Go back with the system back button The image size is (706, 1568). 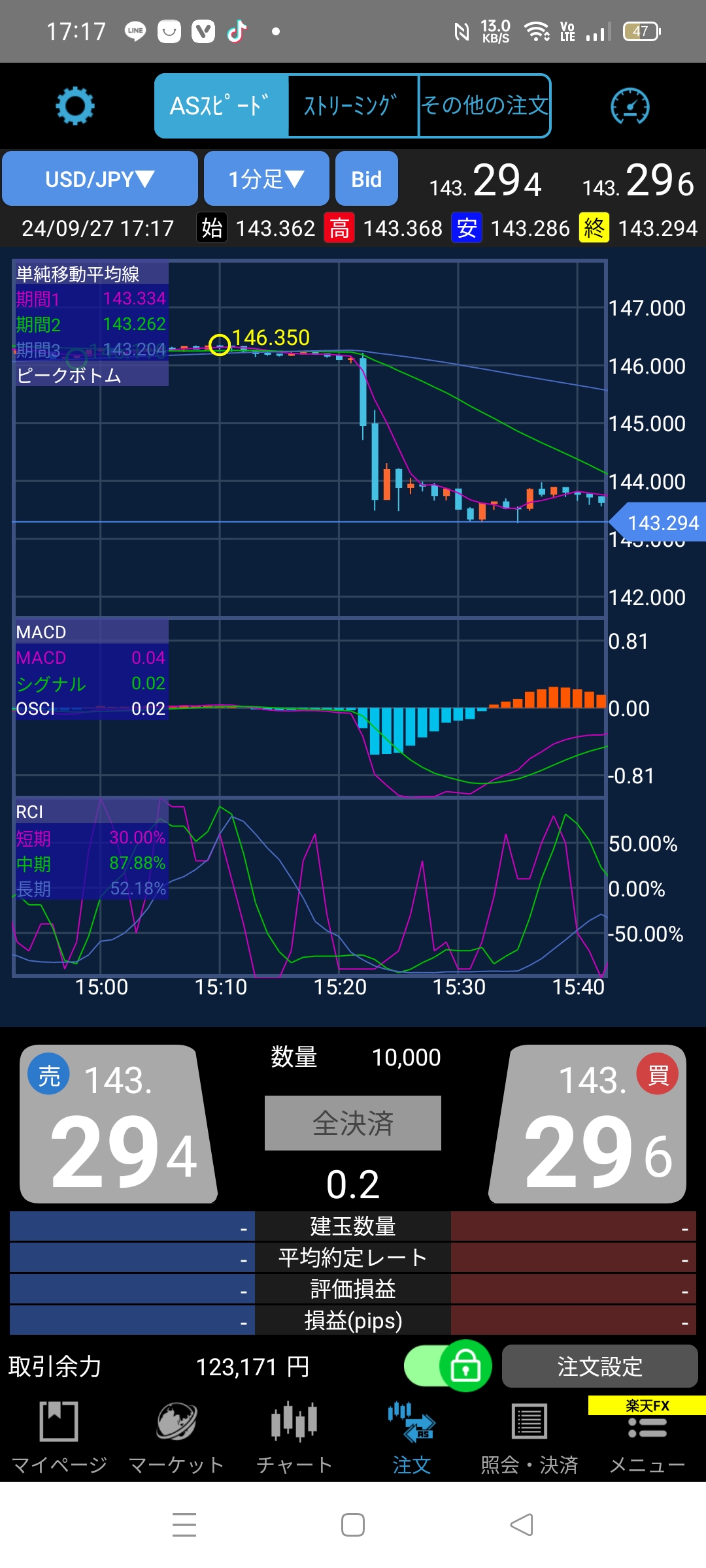(x=522, y=1526)
